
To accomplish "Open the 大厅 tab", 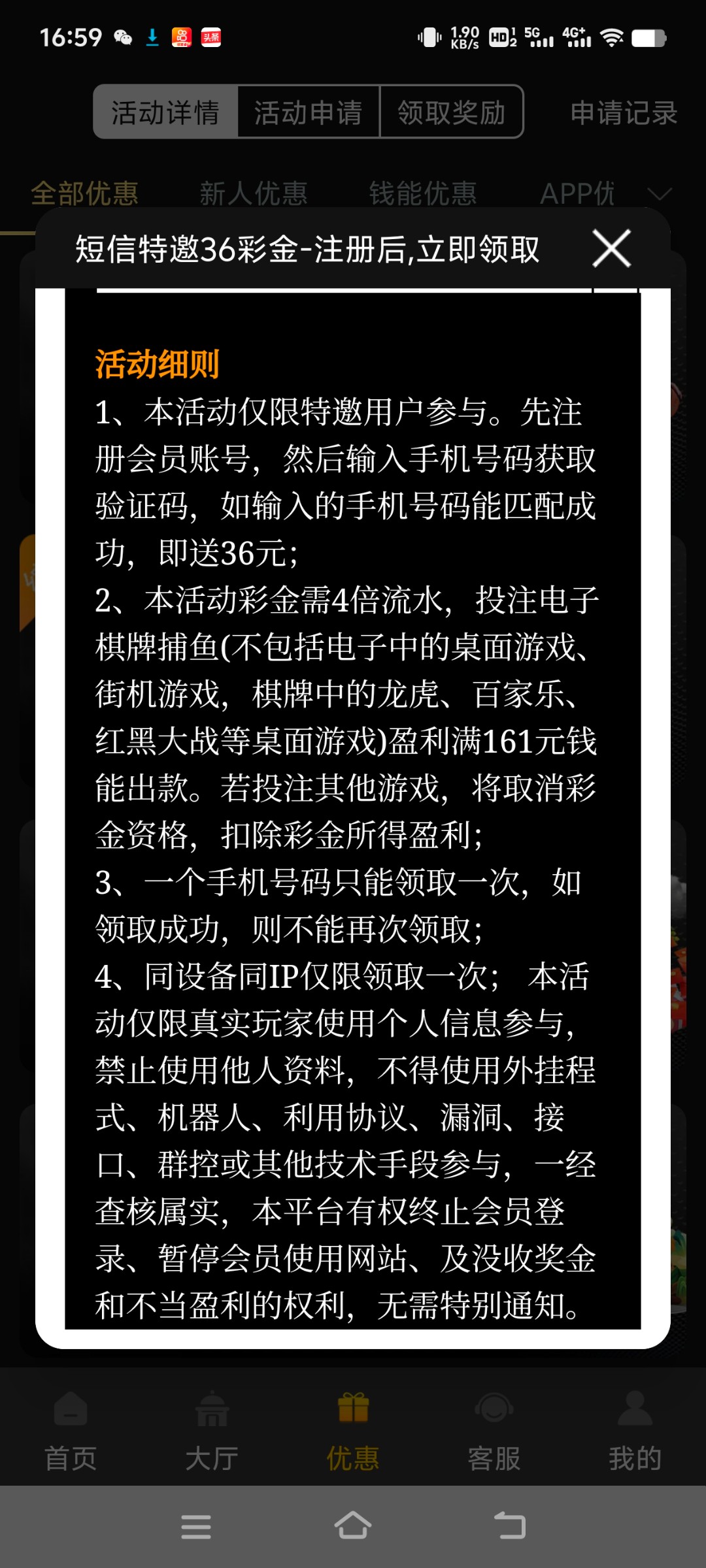I will coord(212,1431).
